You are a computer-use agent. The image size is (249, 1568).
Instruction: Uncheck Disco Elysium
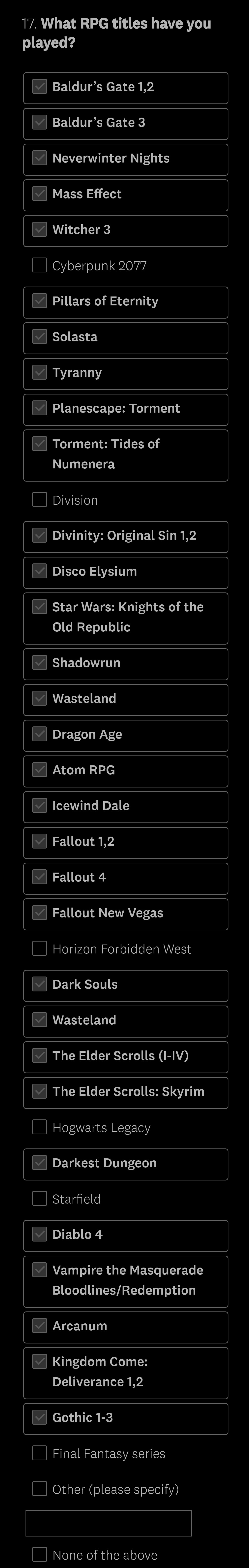(x=39, y=571)
